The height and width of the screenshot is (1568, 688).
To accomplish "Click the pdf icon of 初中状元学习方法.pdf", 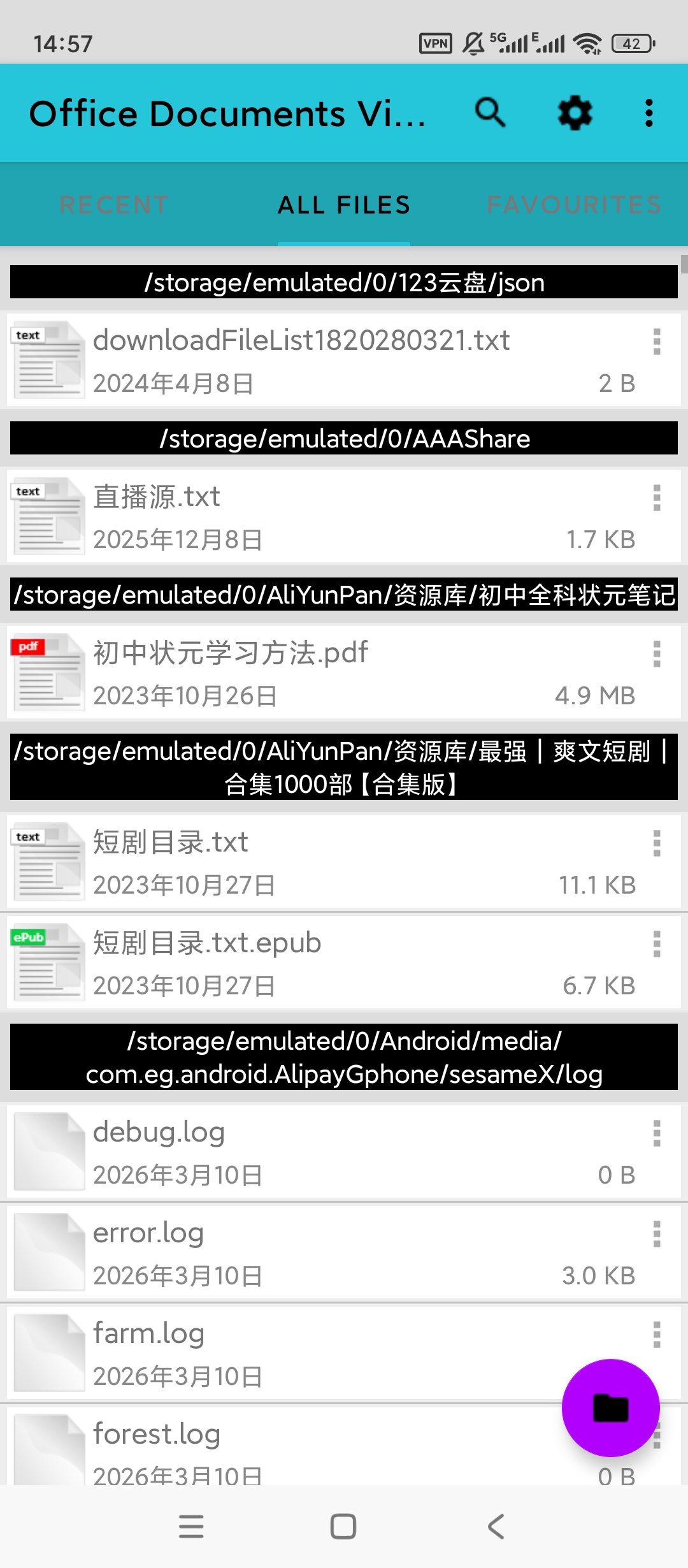I will pyautogui.click(x=47, y=671).
